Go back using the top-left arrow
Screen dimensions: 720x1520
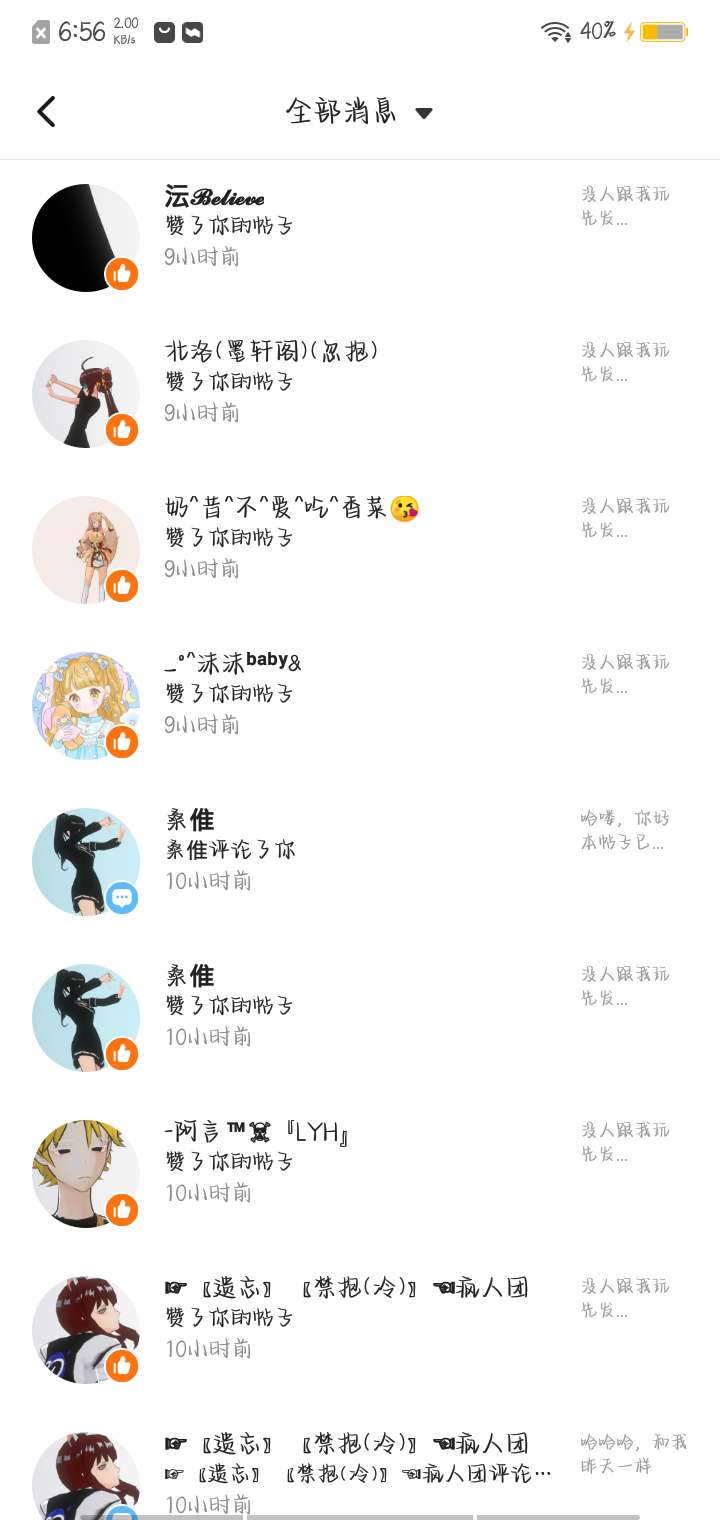point(46,112)
